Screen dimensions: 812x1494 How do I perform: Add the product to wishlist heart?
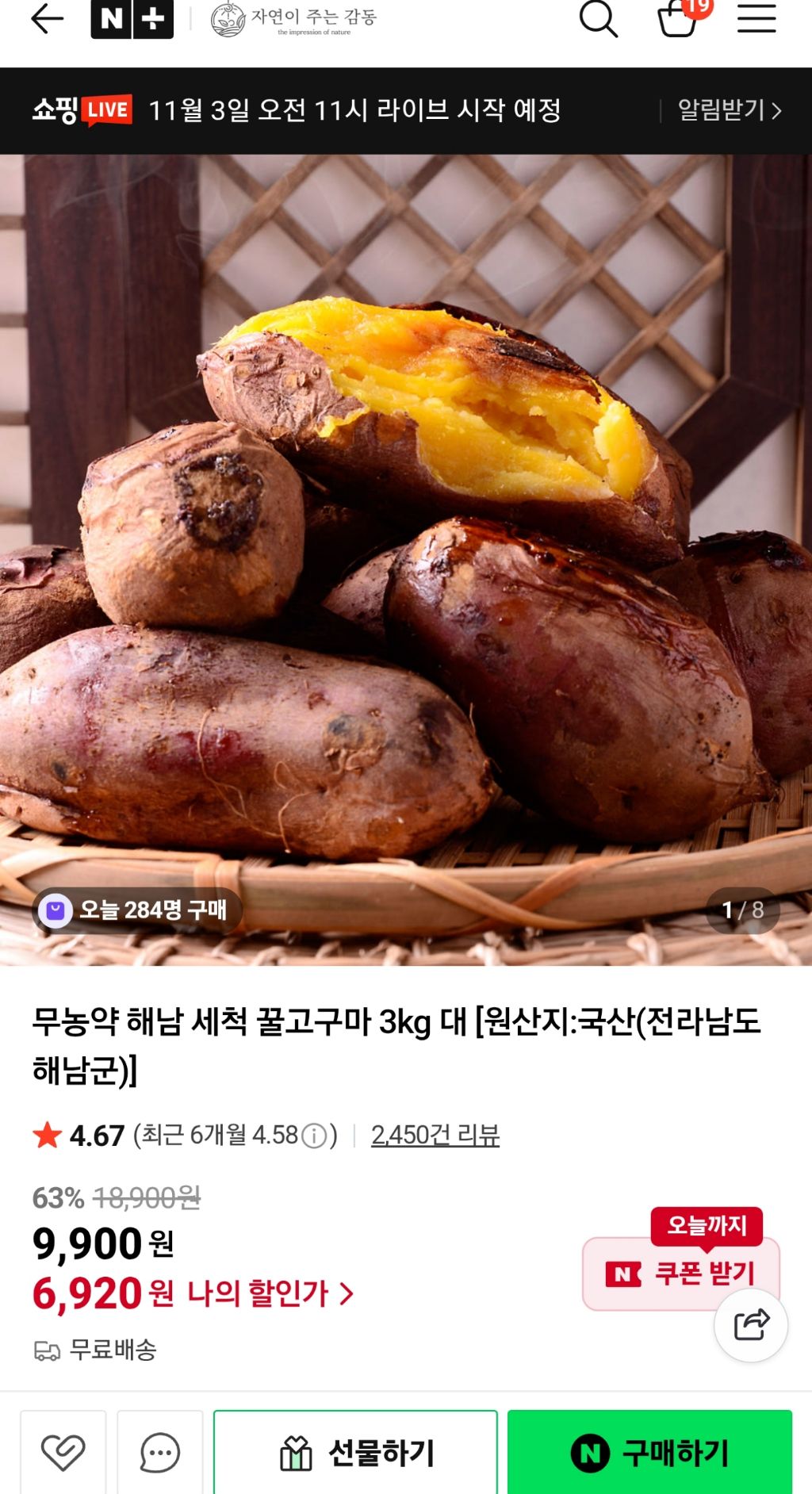(63, 1452)
